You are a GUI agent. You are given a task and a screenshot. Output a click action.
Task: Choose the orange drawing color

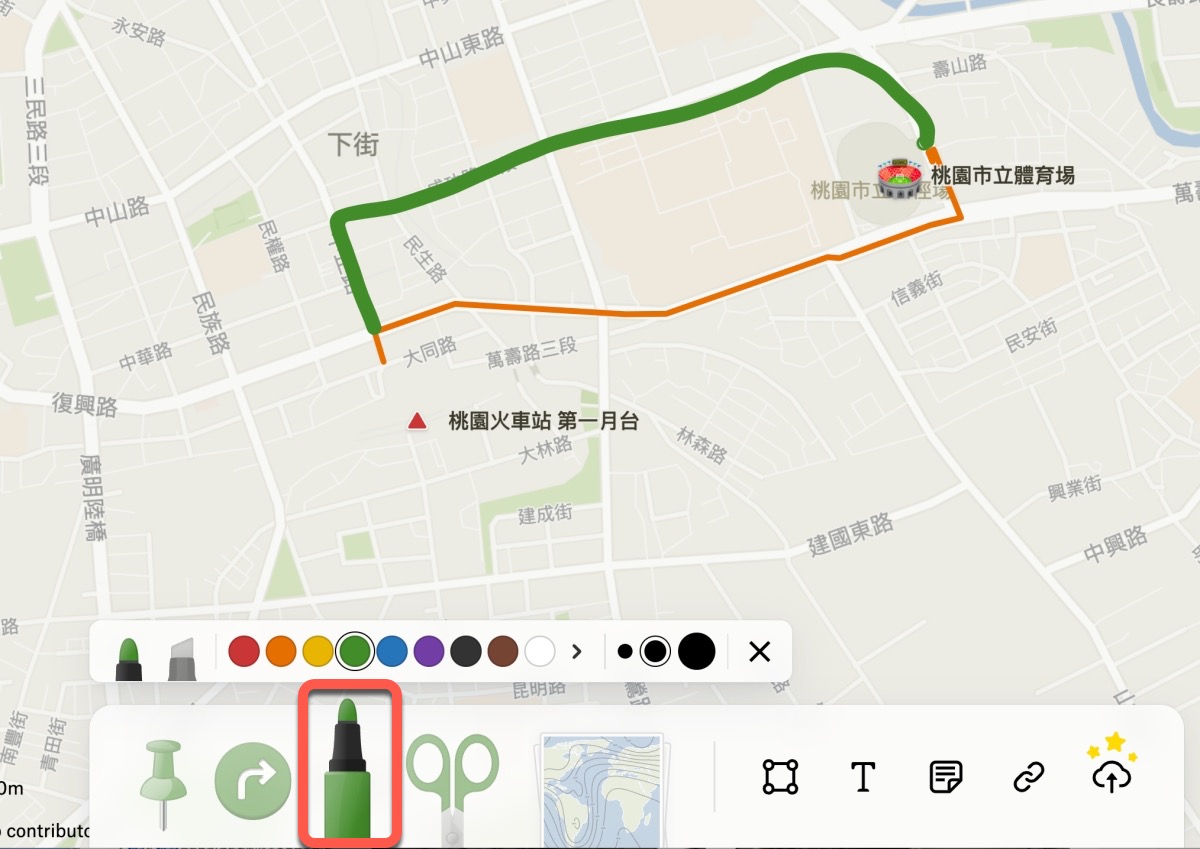point(281,653)
